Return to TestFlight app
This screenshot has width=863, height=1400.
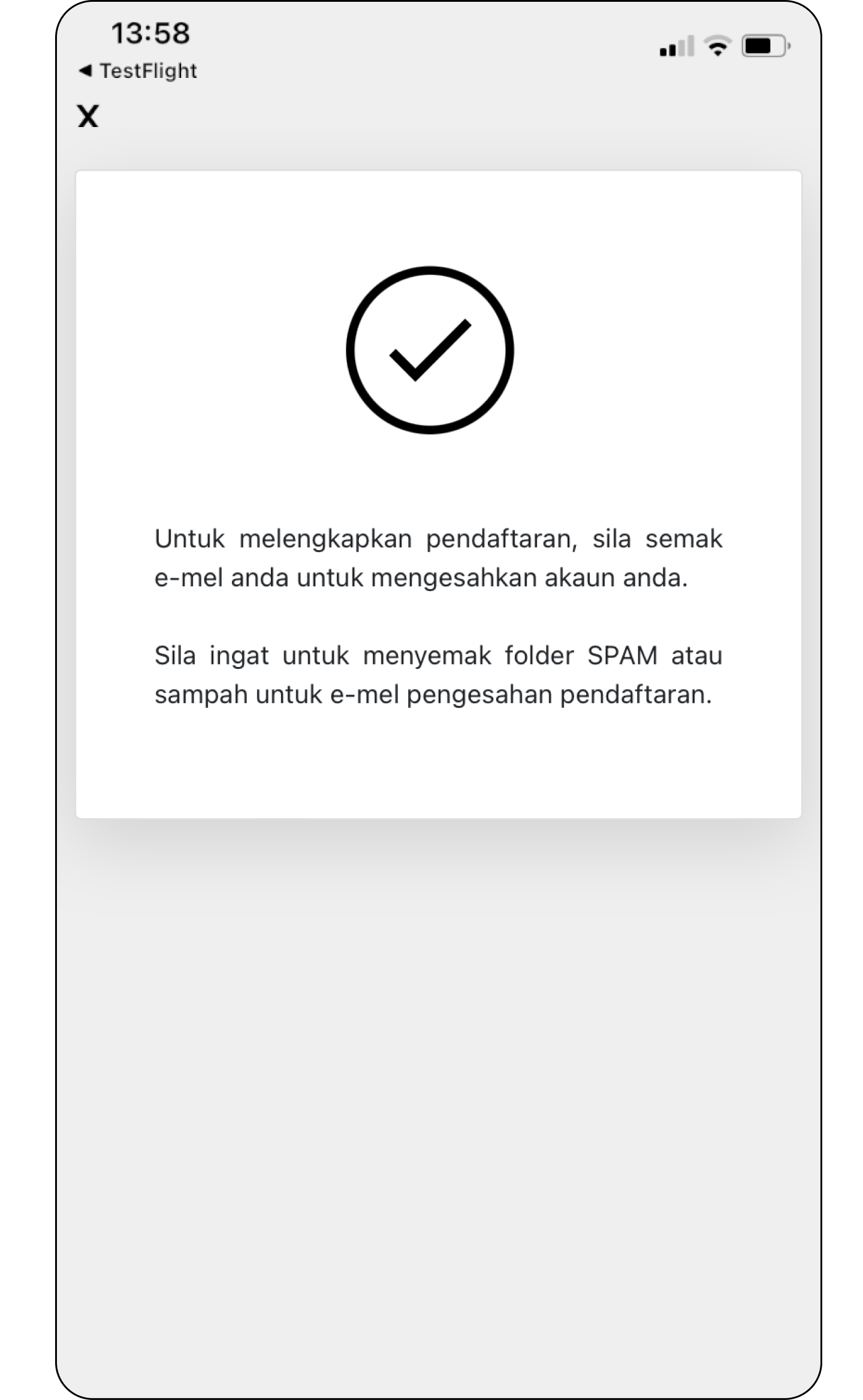[138, 71]
